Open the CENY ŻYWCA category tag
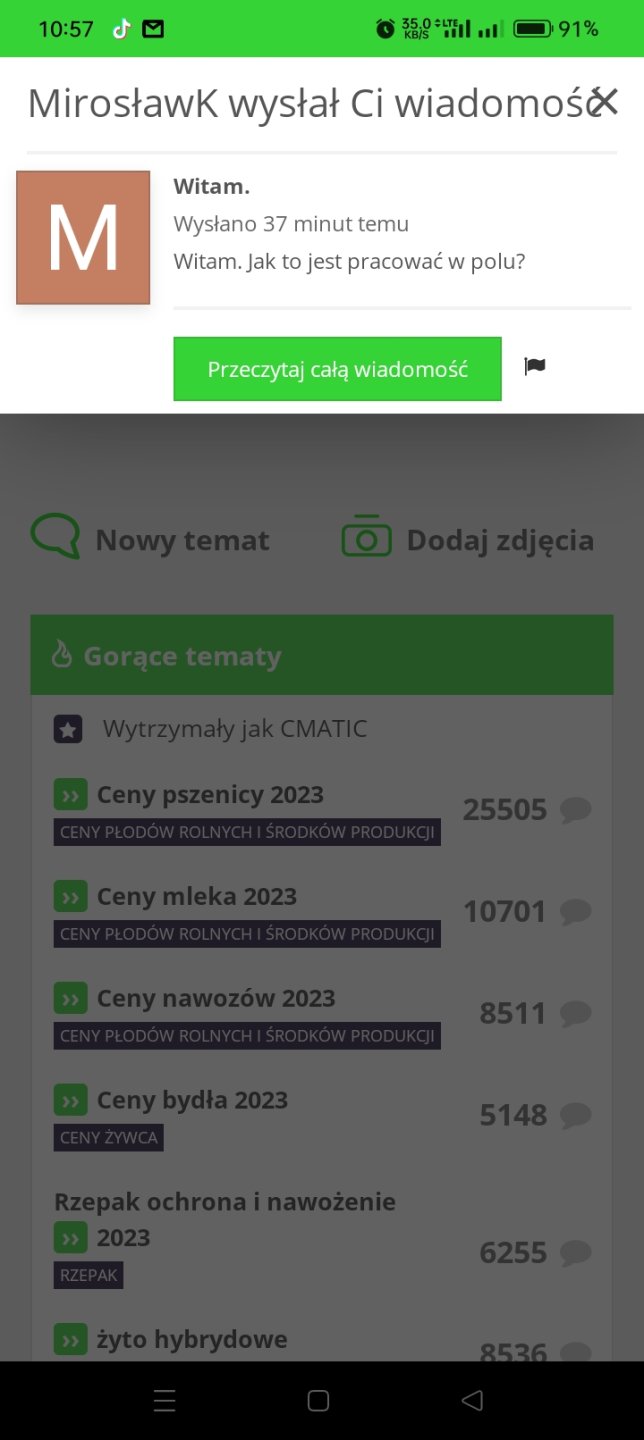The width and height of the screenshot is (644, 1440). pos(108,1137)
